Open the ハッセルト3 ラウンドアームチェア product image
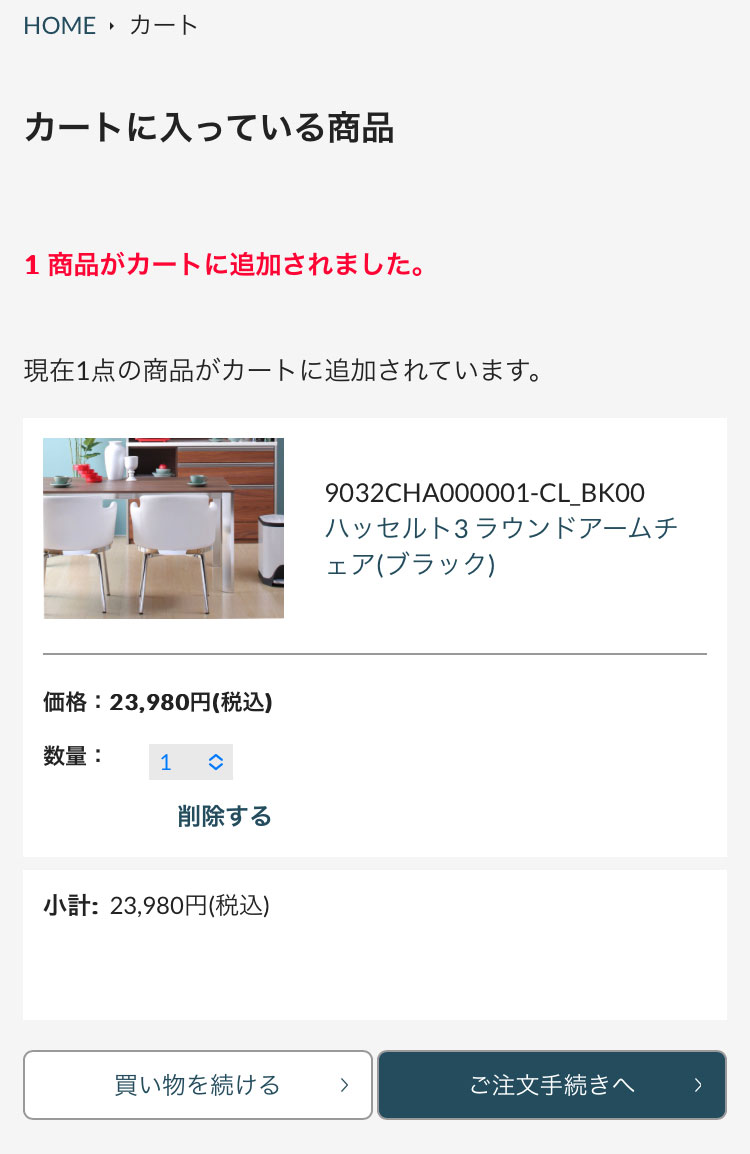Viewport: 750px width, 1154px height. [163, 528]
